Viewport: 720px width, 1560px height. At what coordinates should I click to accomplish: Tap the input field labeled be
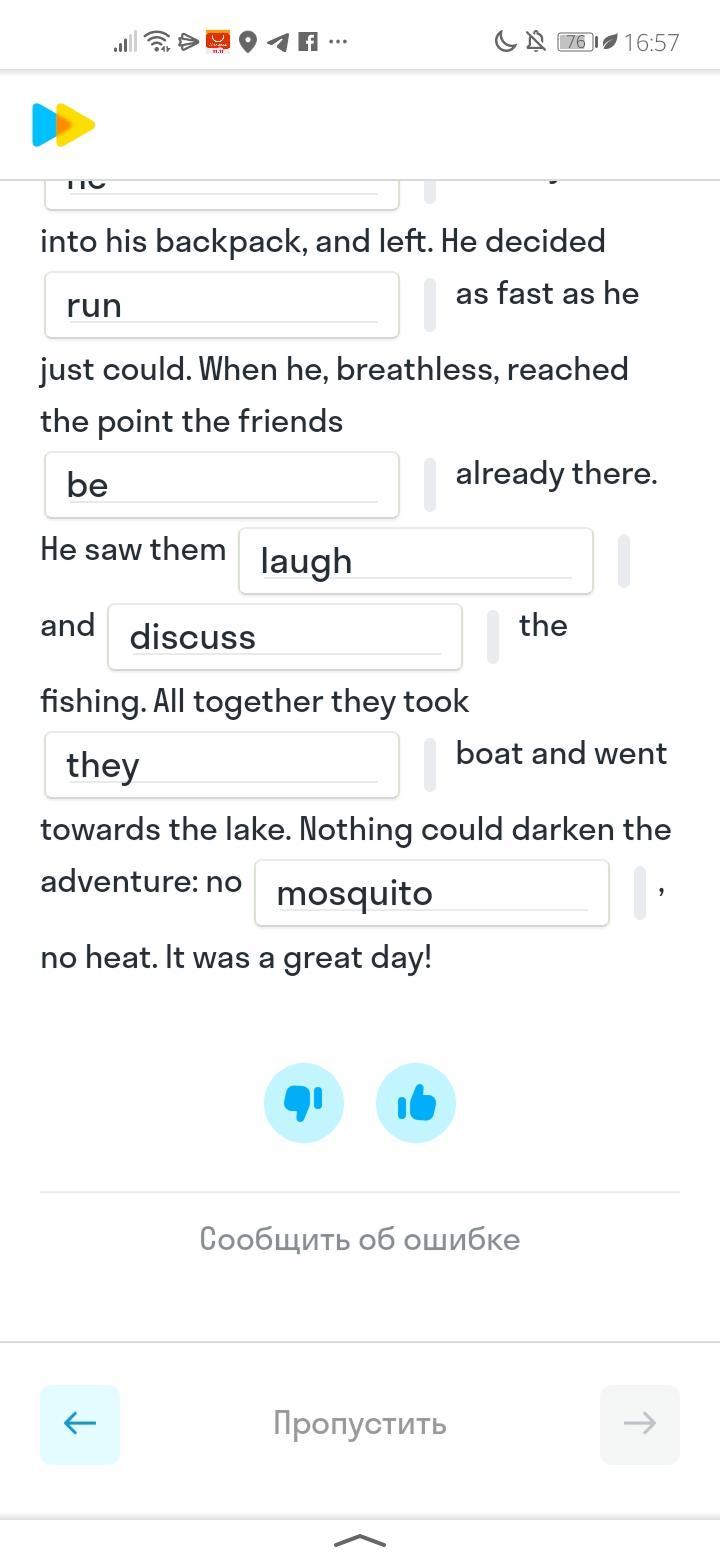point(222,485)
